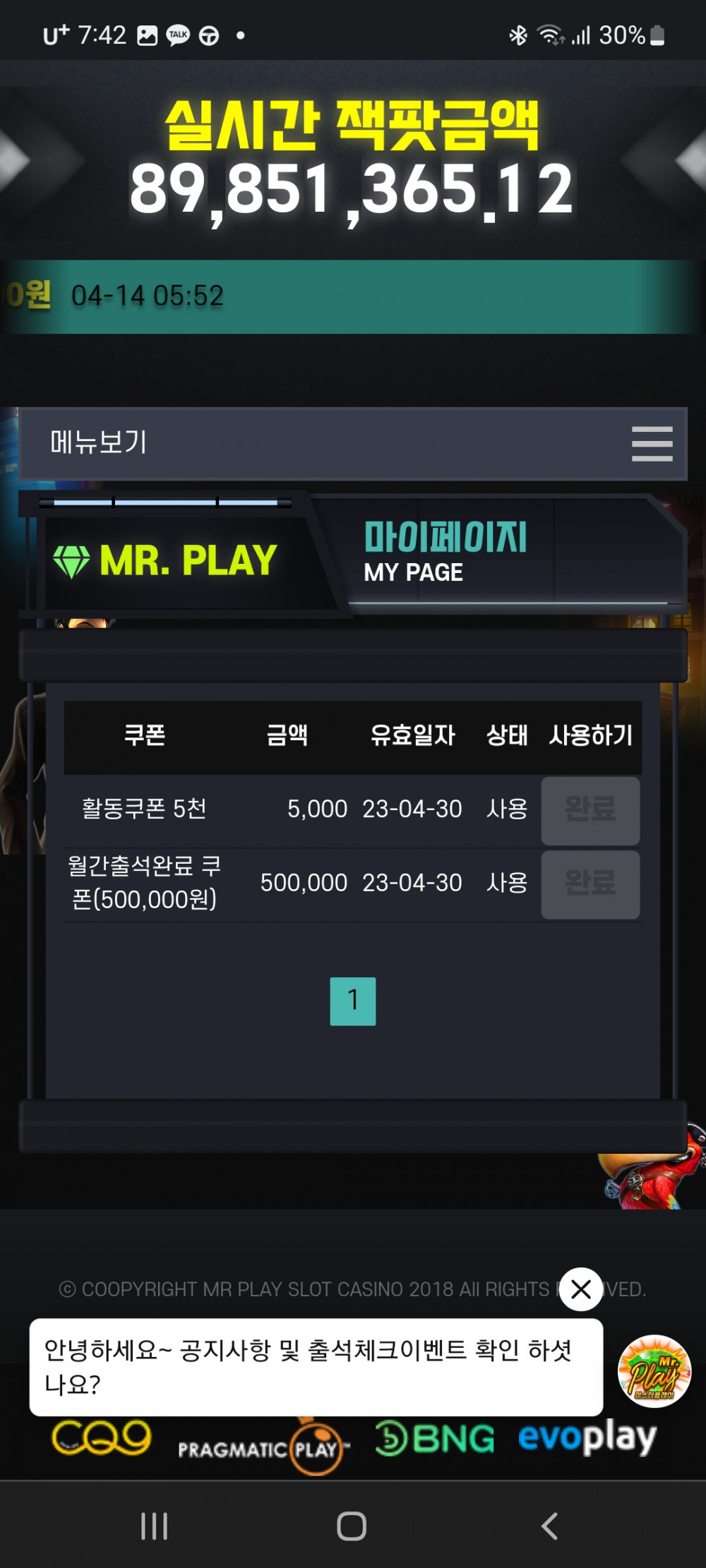706x1568 pixels.
Task: Open the 메뉴보기 hamburger menu
Action: pyautogui.click(x=651, y=444)
